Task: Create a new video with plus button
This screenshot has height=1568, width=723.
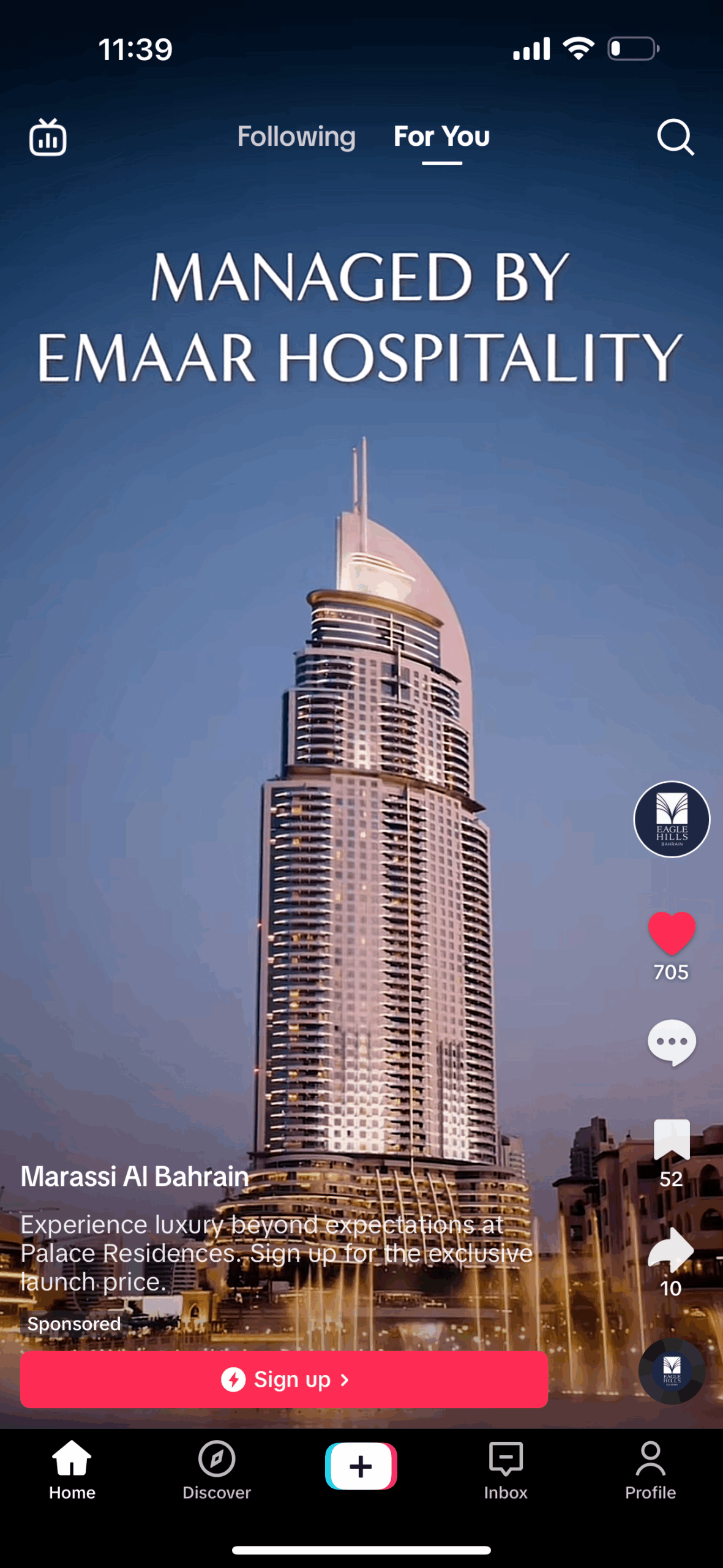Action: (x=361, y=1466)
